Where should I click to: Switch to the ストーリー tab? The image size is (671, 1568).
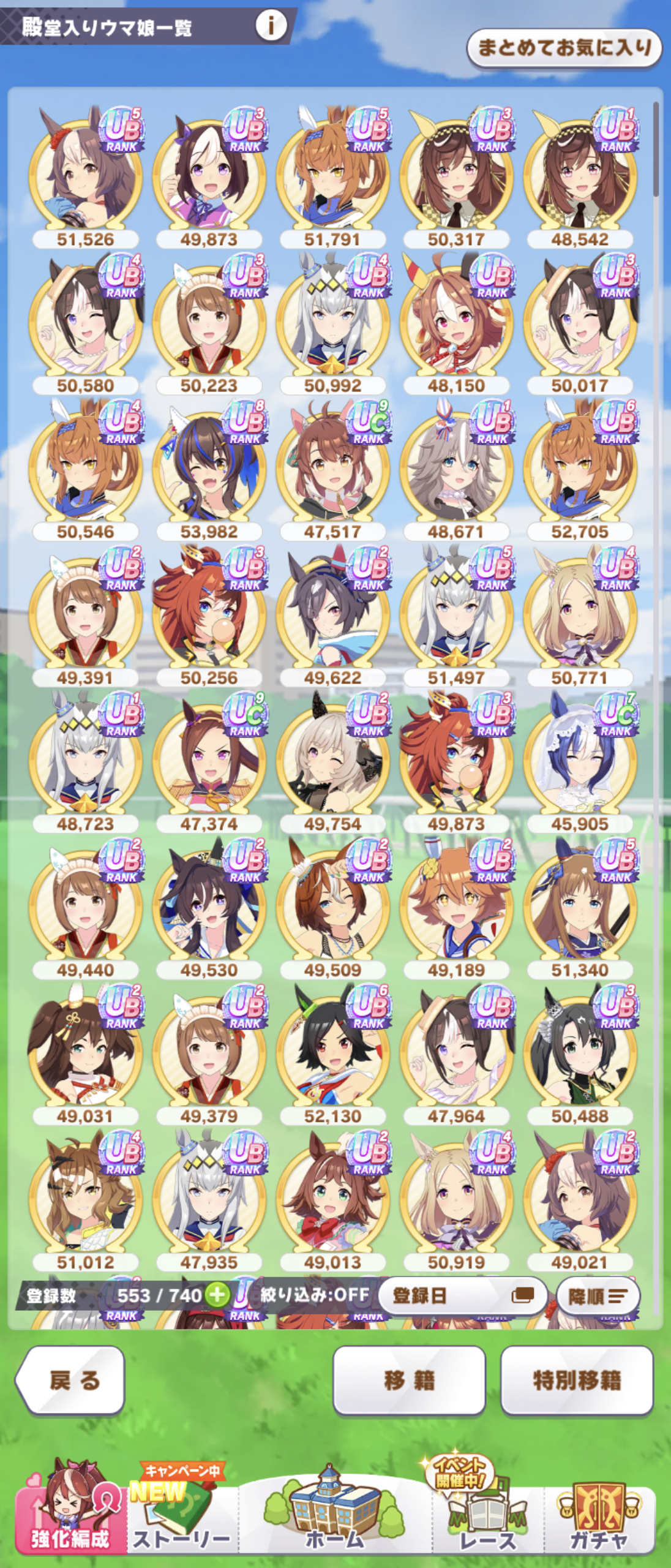coord(182,1512)
